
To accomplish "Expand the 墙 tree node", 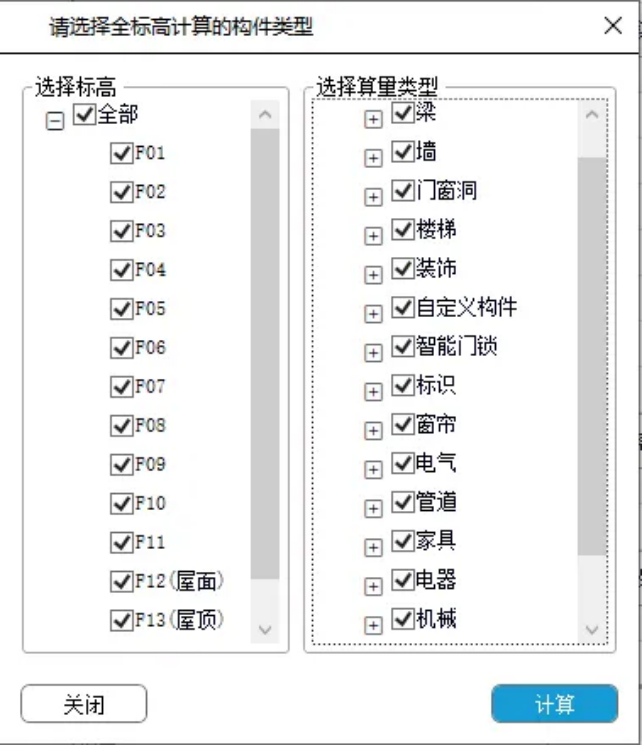I will pyautogui.click(x=373, y=158).
